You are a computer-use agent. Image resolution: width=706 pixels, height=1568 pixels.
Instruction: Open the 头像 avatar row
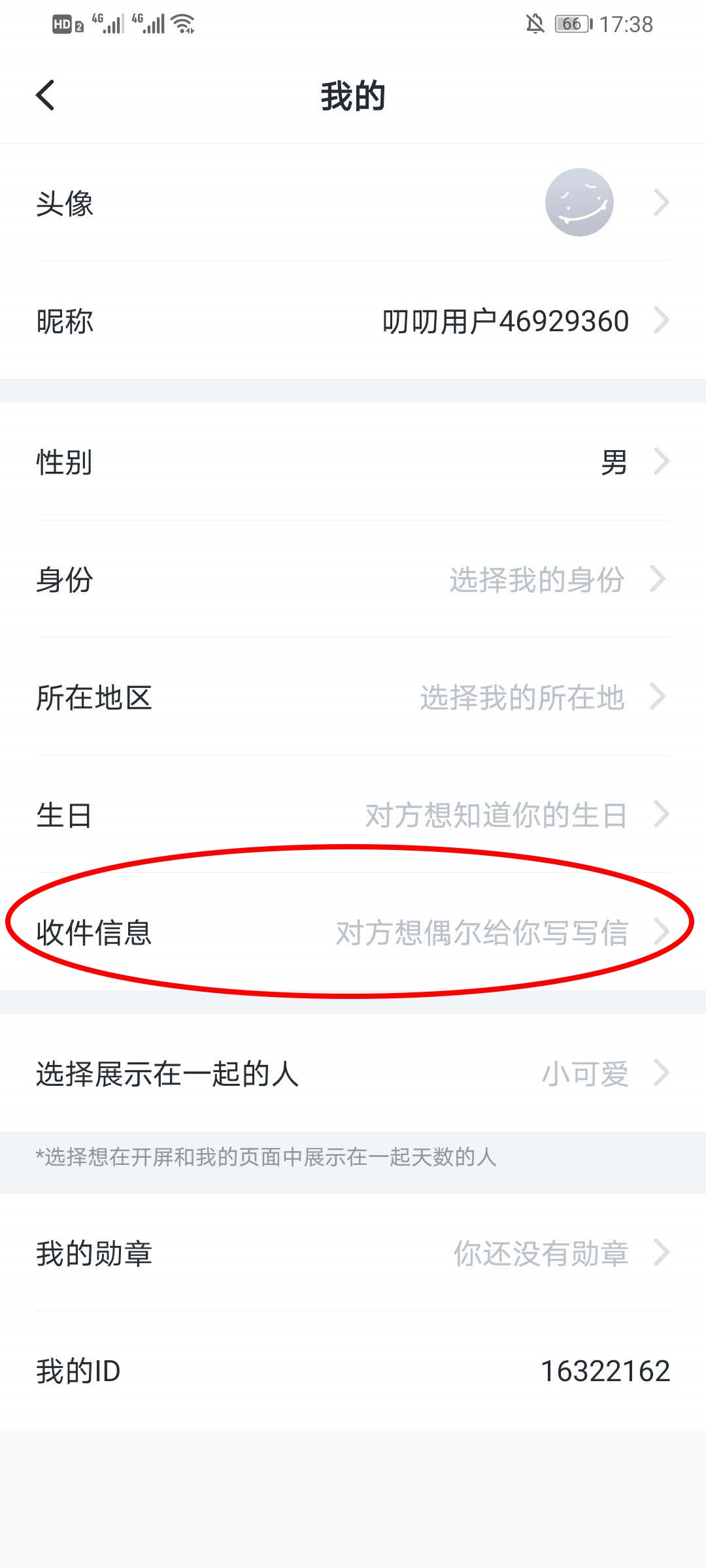(353, 203)
